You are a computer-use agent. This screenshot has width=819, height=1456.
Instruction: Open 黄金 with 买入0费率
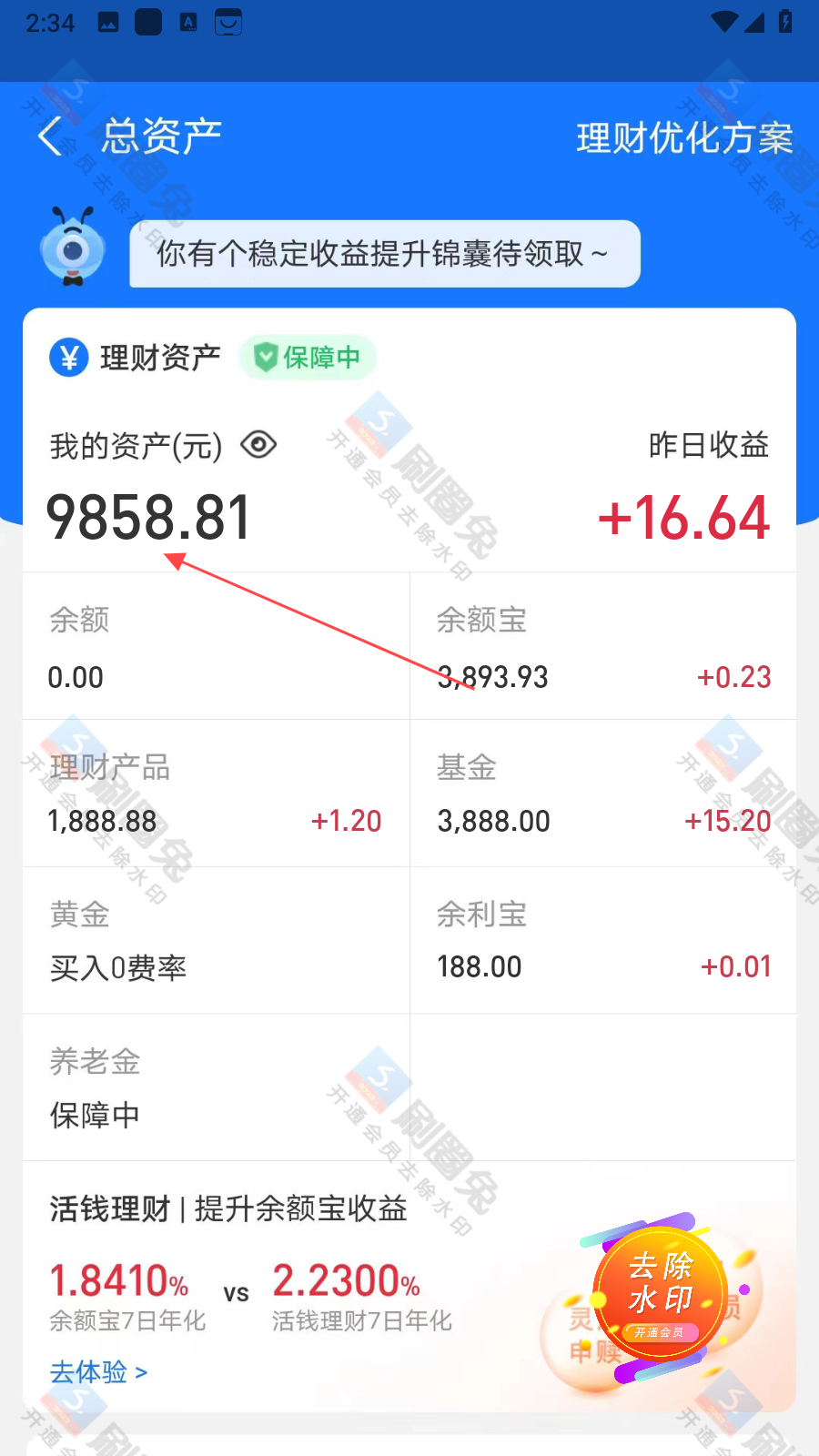pyautogui.click(x=216, y=941)
